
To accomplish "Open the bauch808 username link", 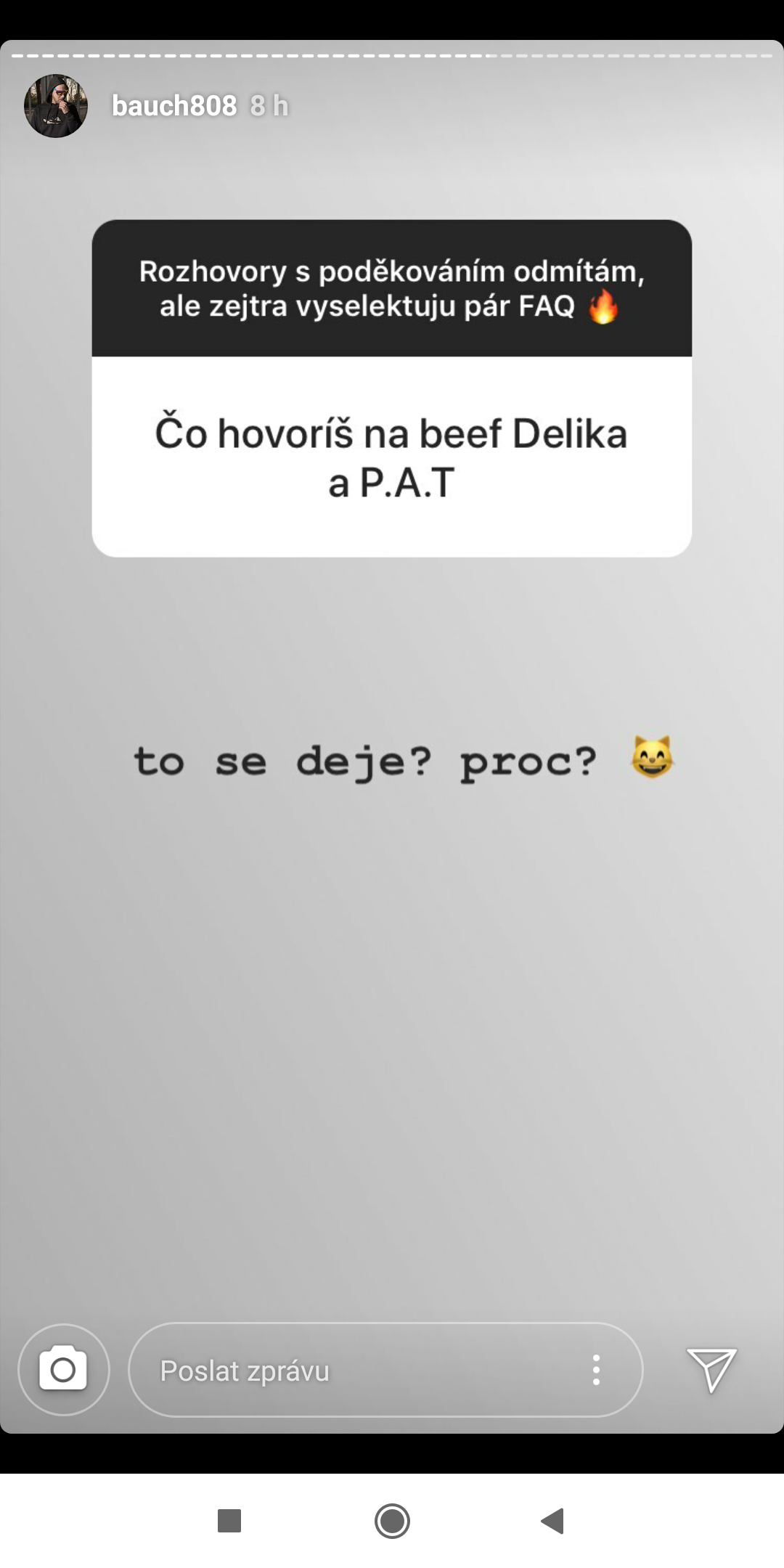I will coord(174,106).
